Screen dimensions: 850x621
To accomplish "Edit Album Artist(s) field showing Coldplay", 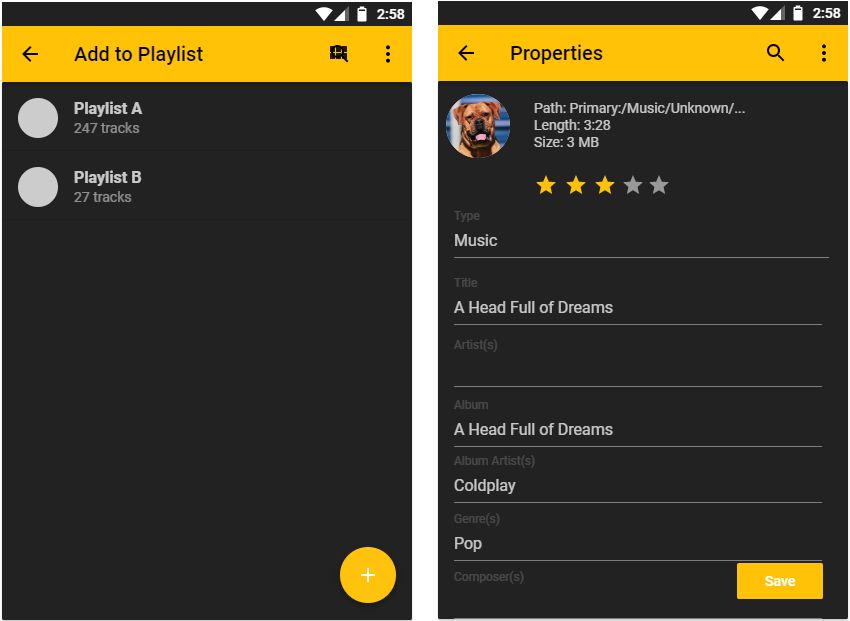I will pos(637,485).
